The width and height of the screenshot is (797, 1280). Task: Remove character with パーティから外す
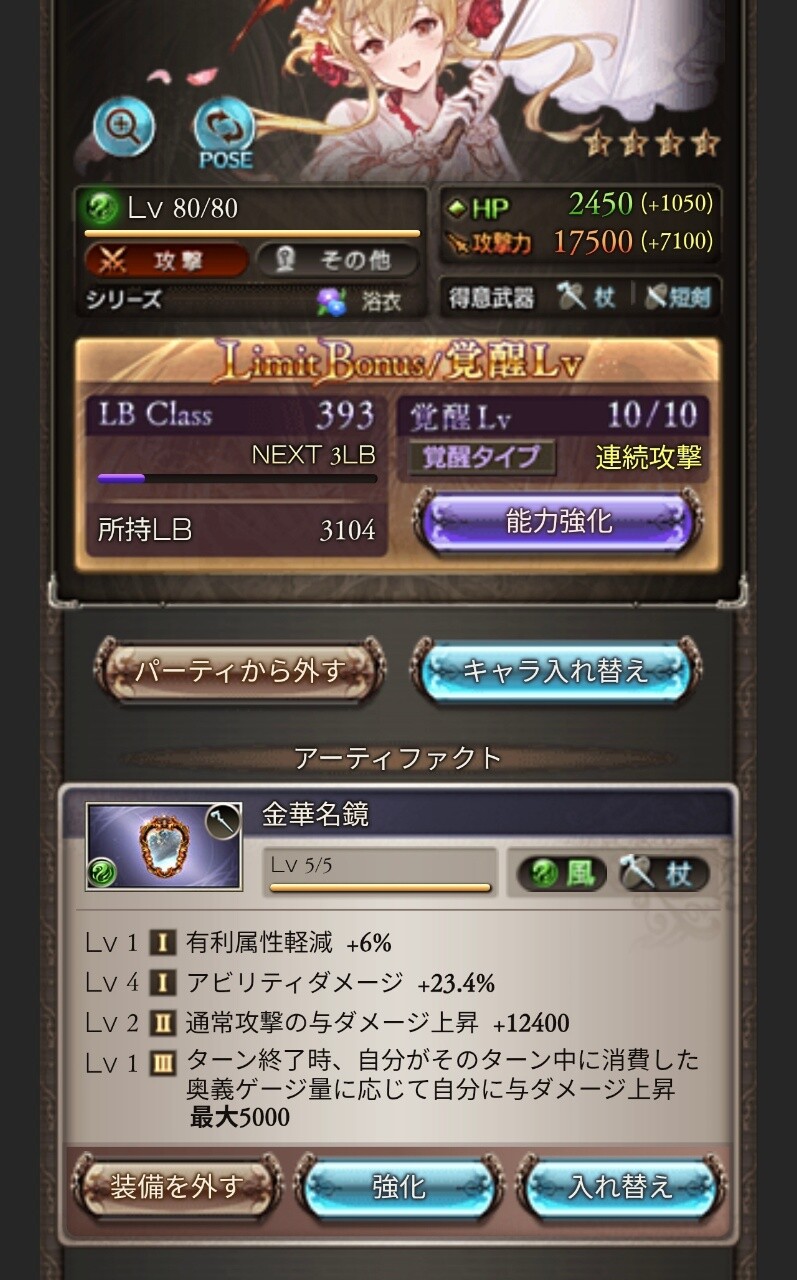click(x=240, y=671)
